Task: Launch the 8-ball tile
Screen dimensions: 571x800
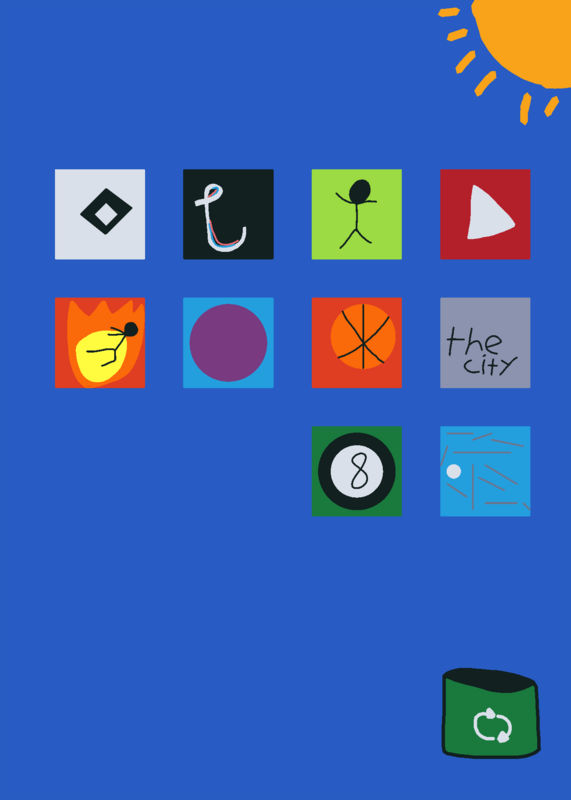Action: 357,471
